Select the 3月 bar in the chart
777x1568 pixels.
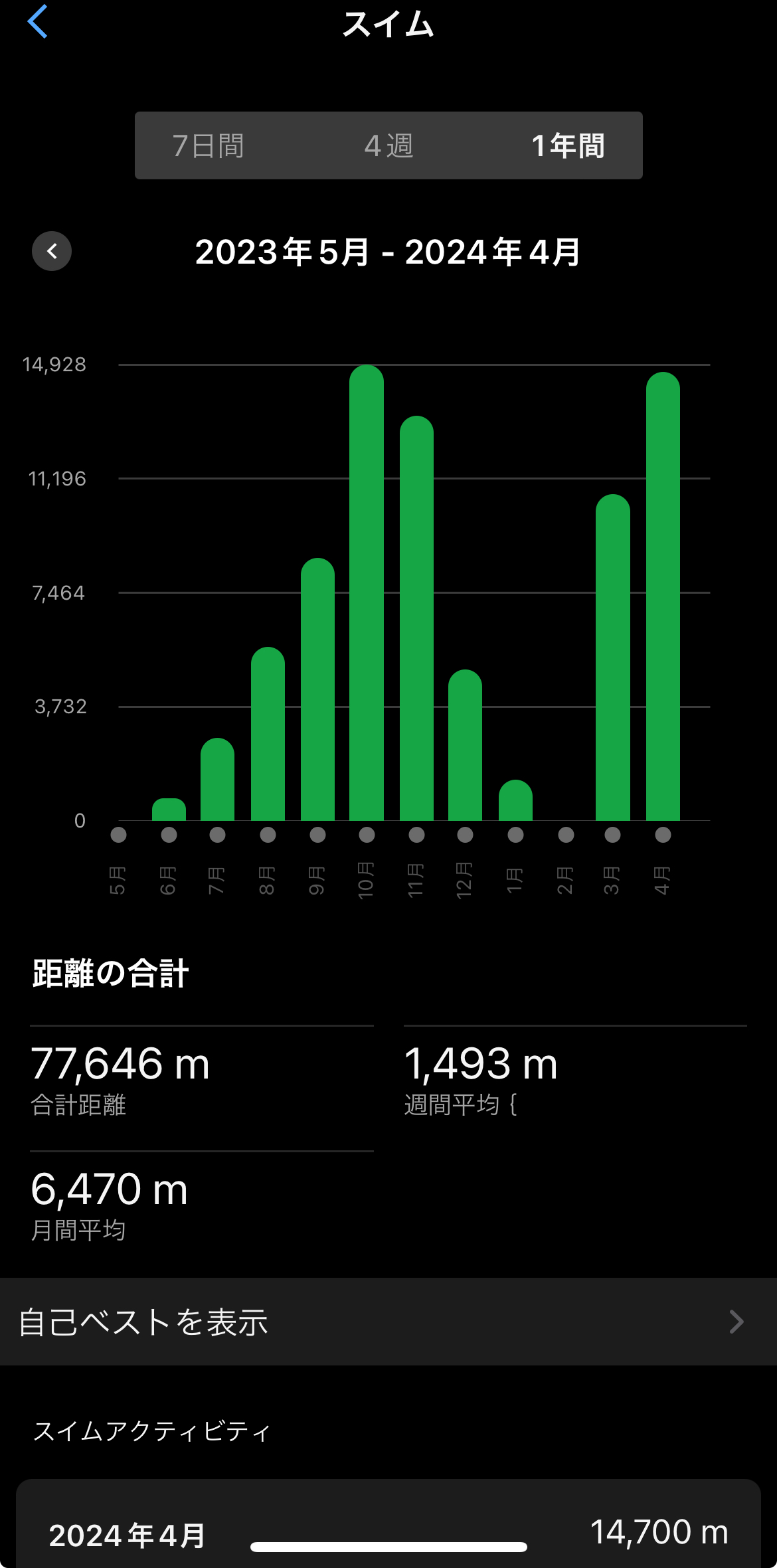point(612,657)
